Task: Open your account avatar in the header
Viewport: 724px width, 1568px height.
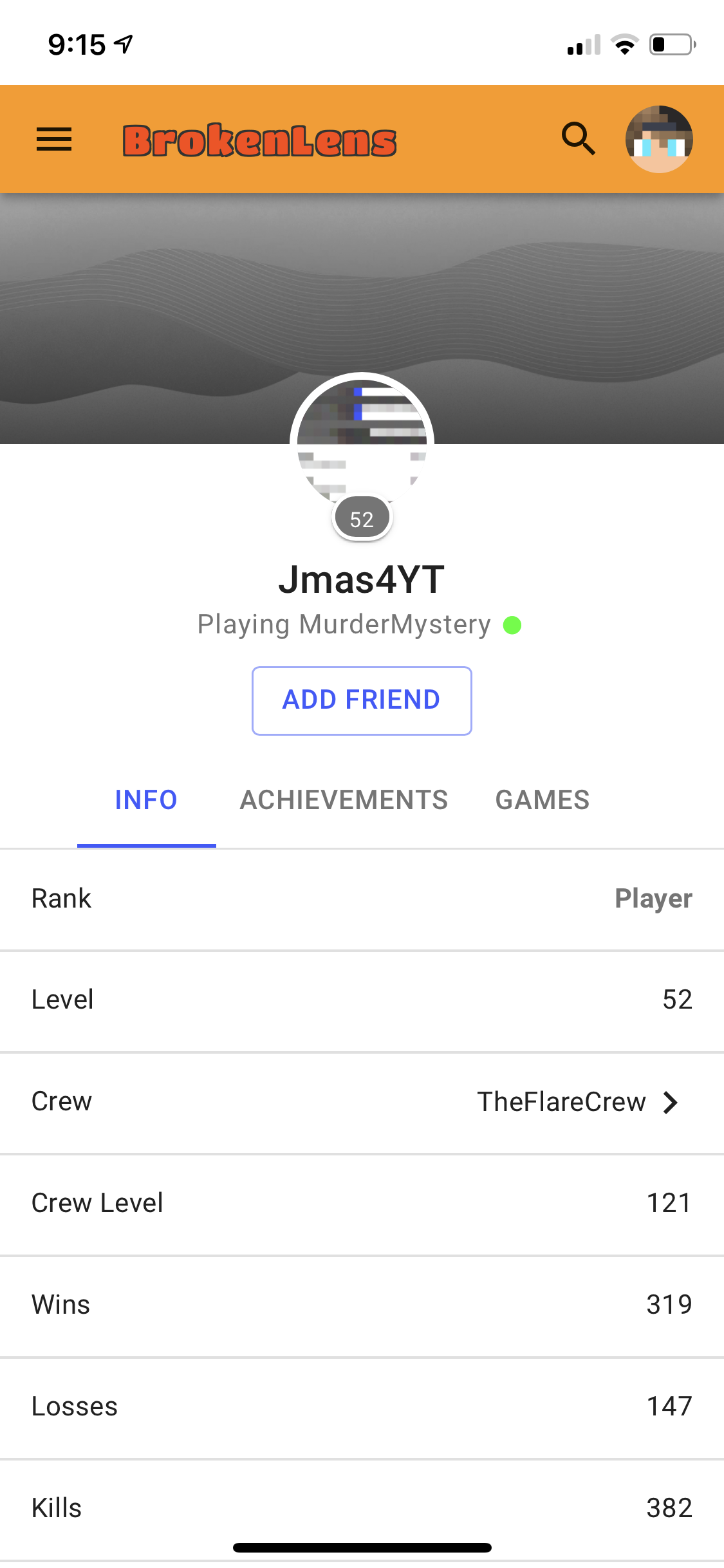Action: (659, 139)
